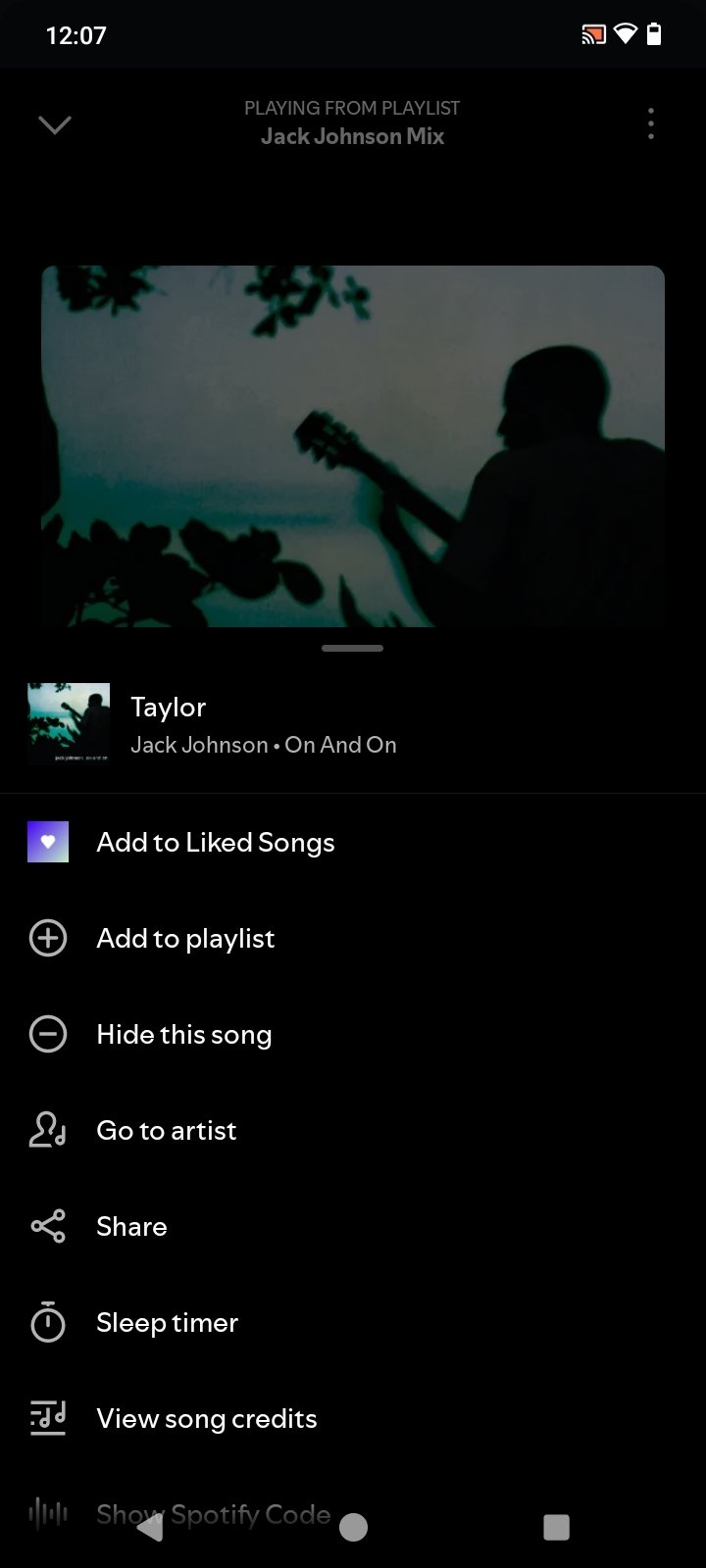706x1568 pixels.
Task: Select Add to playlist
Action: (x=185, y=939)
